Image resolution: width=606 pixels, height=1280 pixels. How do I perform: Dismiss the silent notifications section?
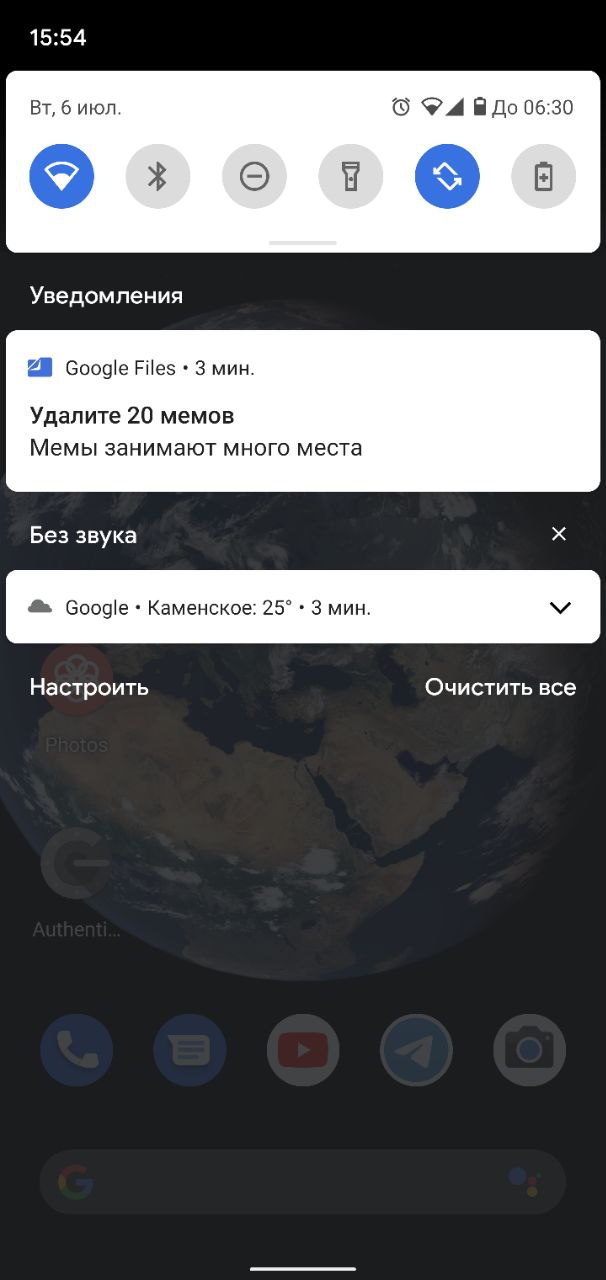559,534
